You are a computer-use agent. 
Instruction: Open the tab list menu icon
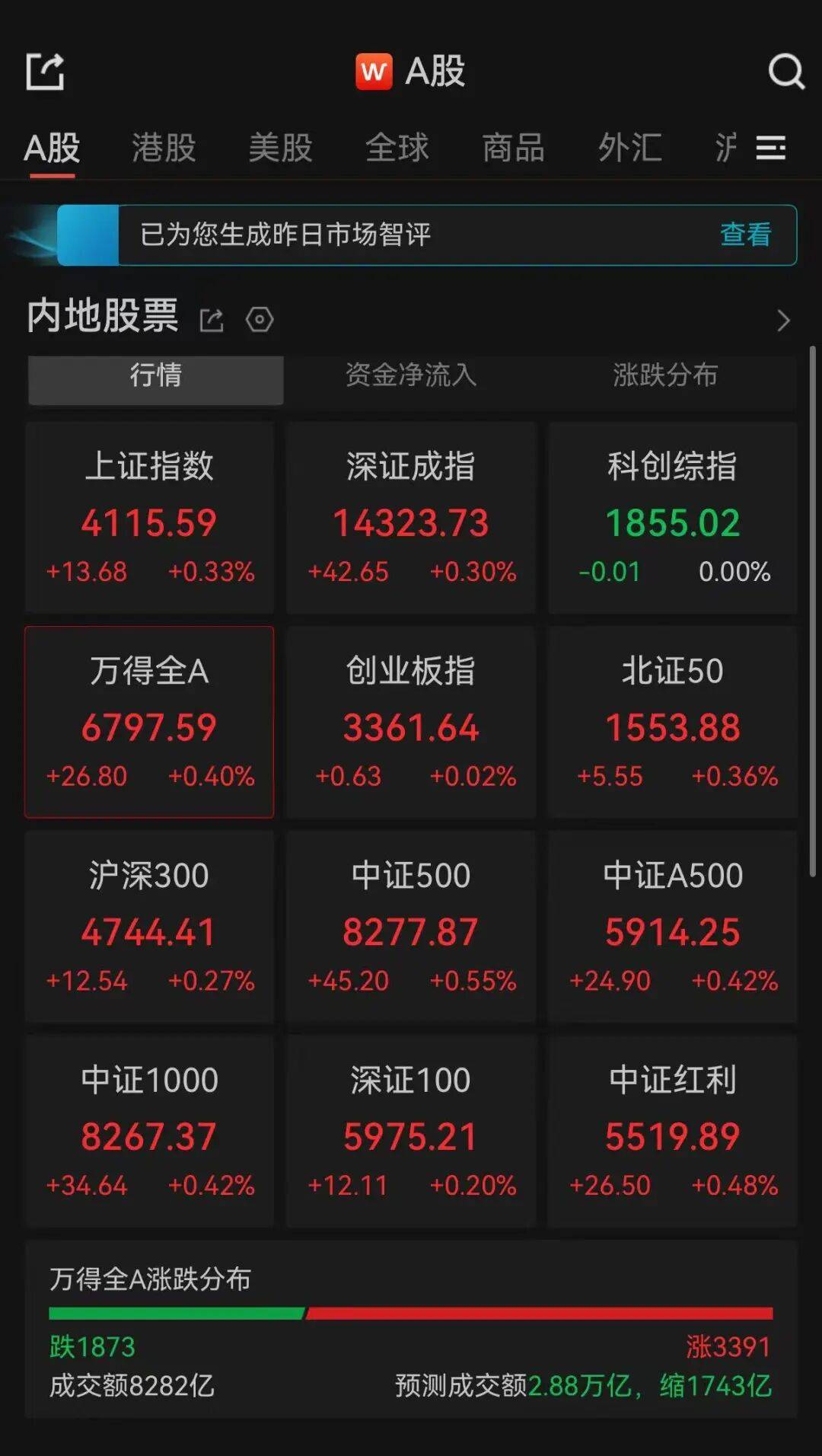coord(771,148)
